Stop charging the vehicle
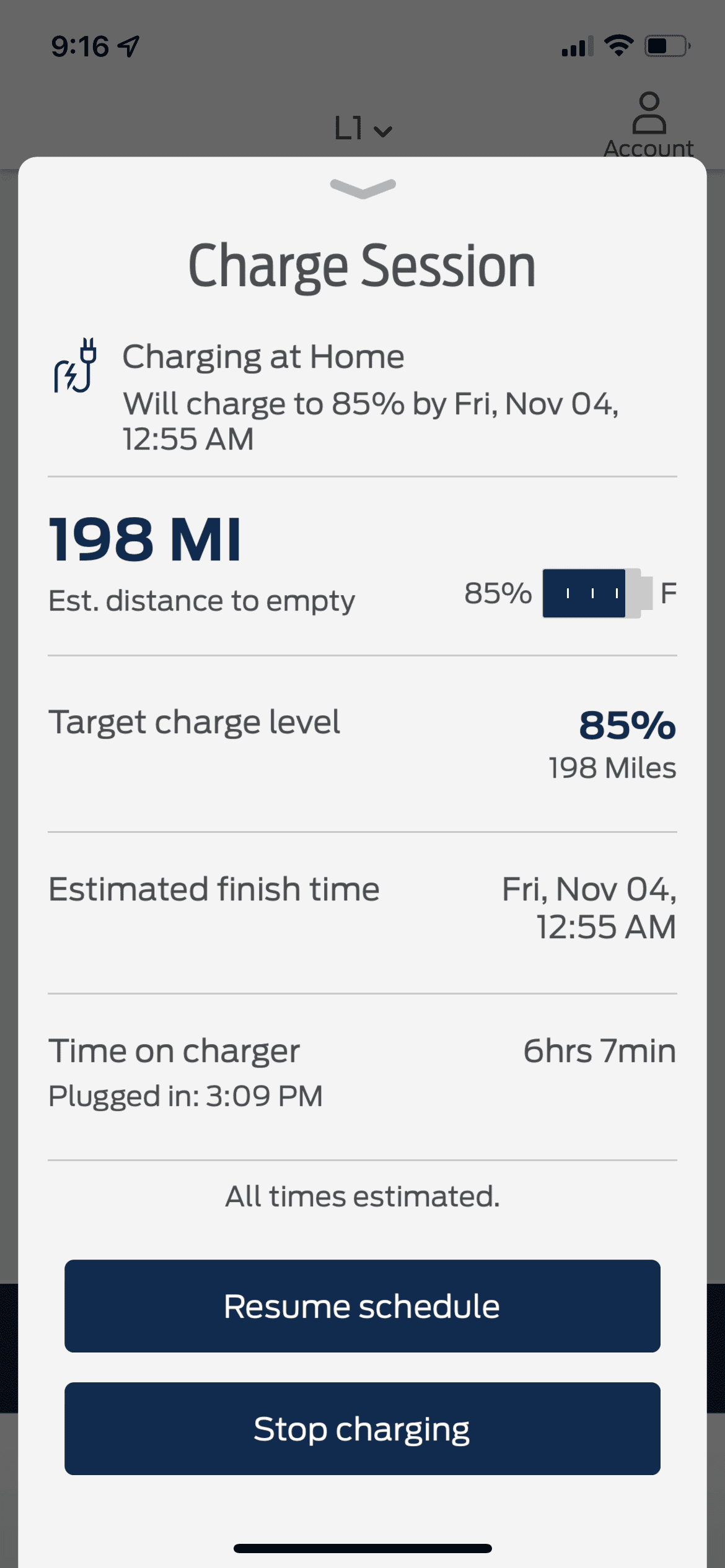725x1568 pixels. coord(362,1428)
